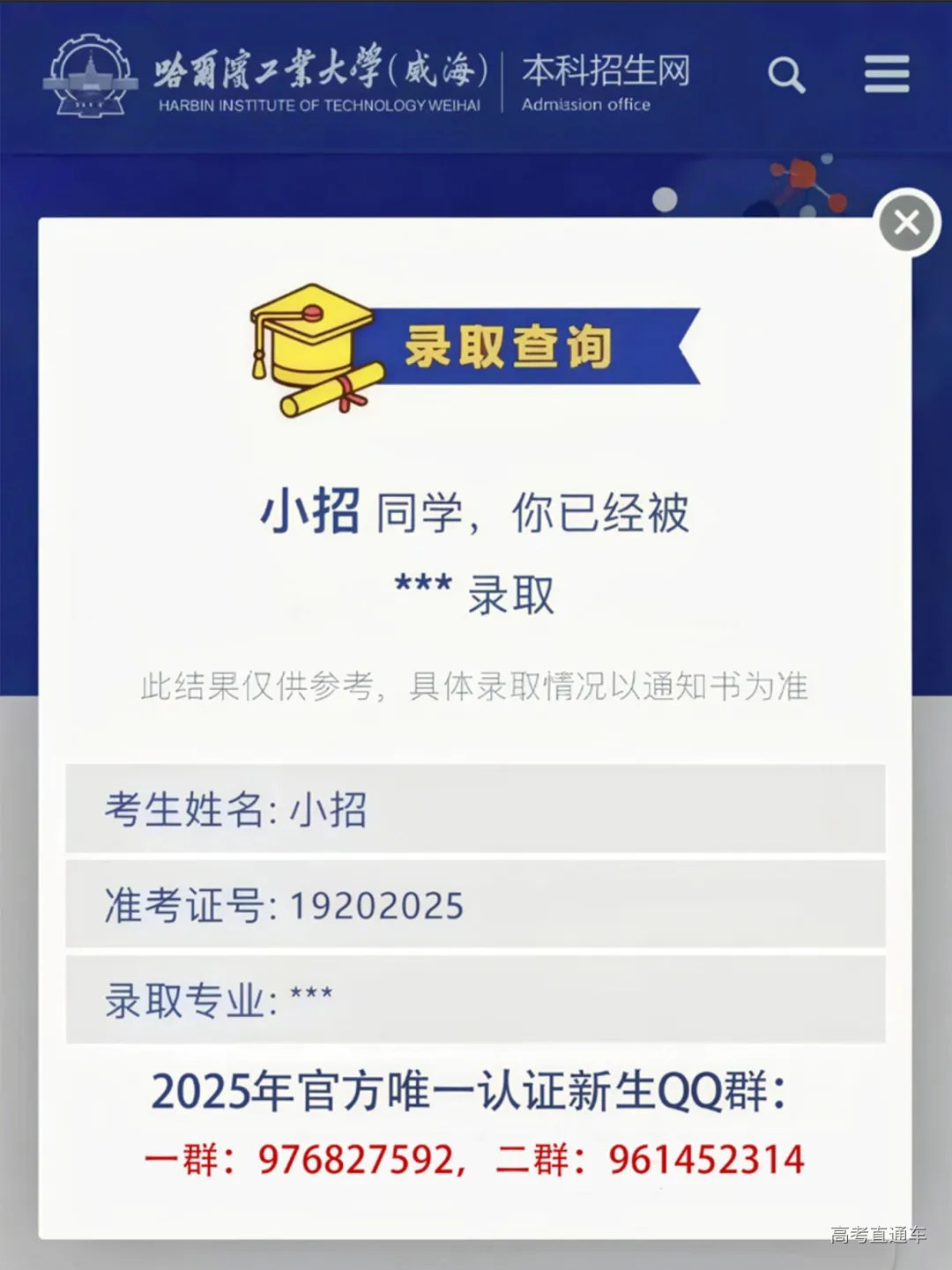Open the hamburger menu
This screenshot has height=1270, width=952.
[x=886, y=74]
